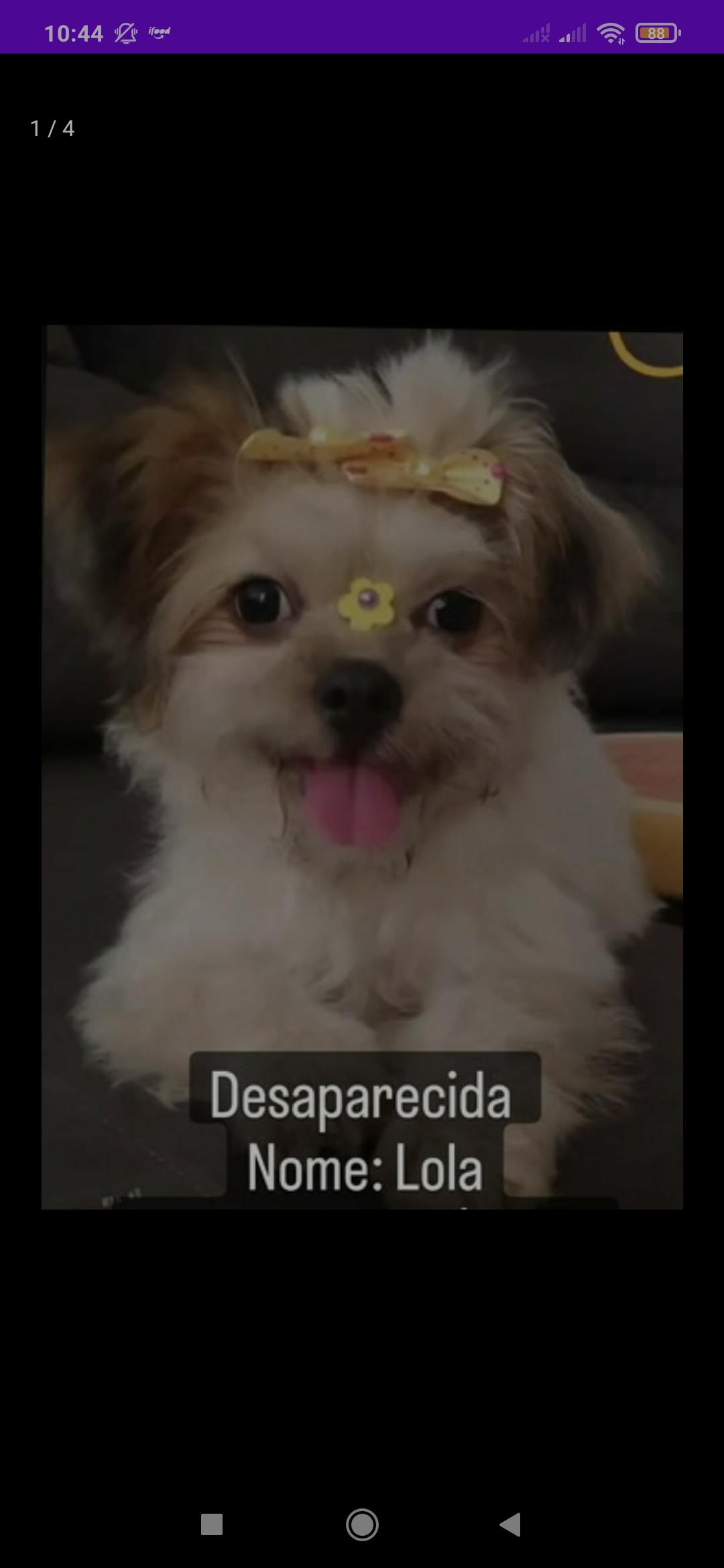724x1568 pixels.
Task: Return to the home screen
Action: (x=362, y=1524)
